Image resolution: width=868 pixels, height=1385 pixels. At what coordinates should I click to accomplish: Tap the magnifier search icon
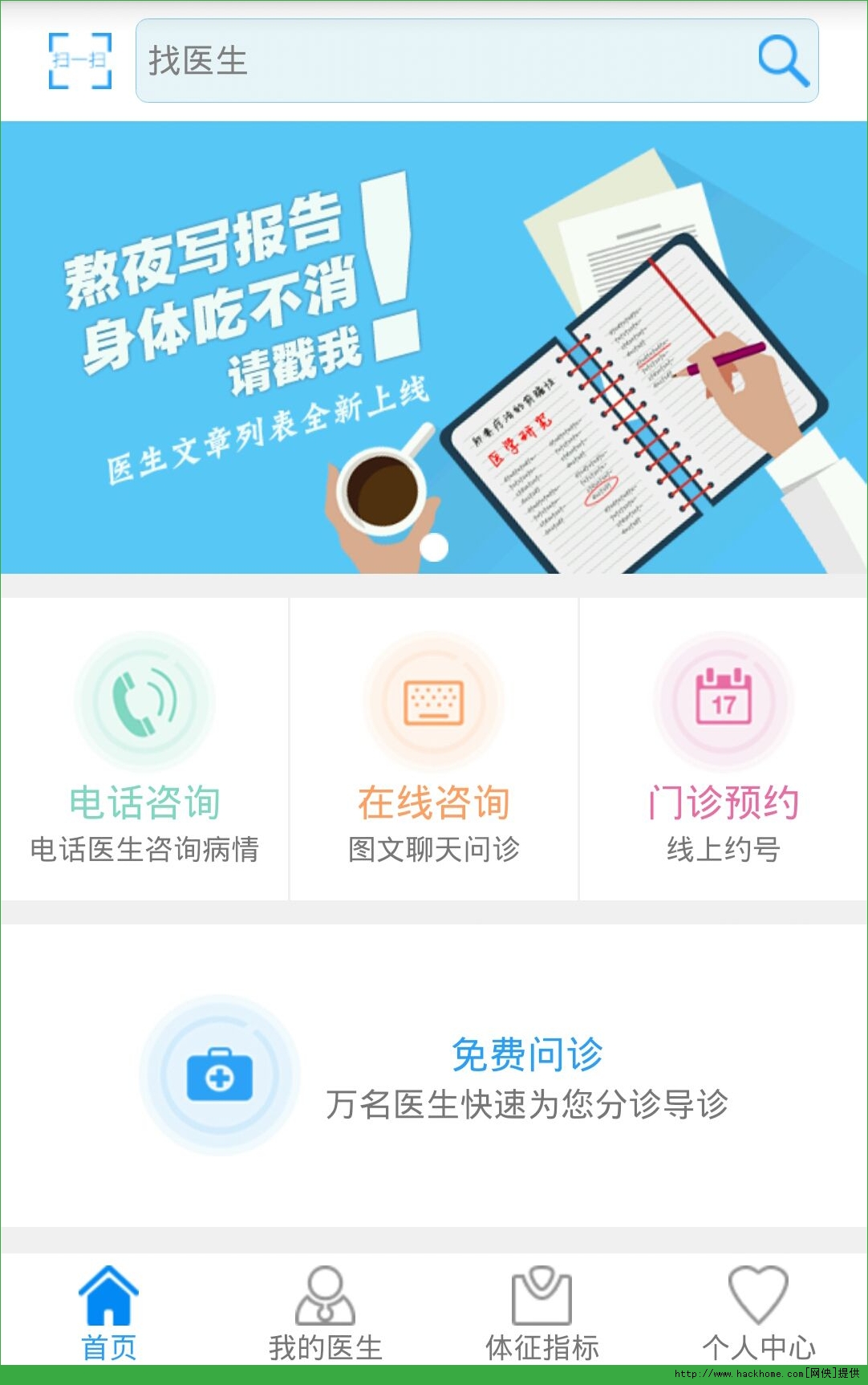click(782, 61)
